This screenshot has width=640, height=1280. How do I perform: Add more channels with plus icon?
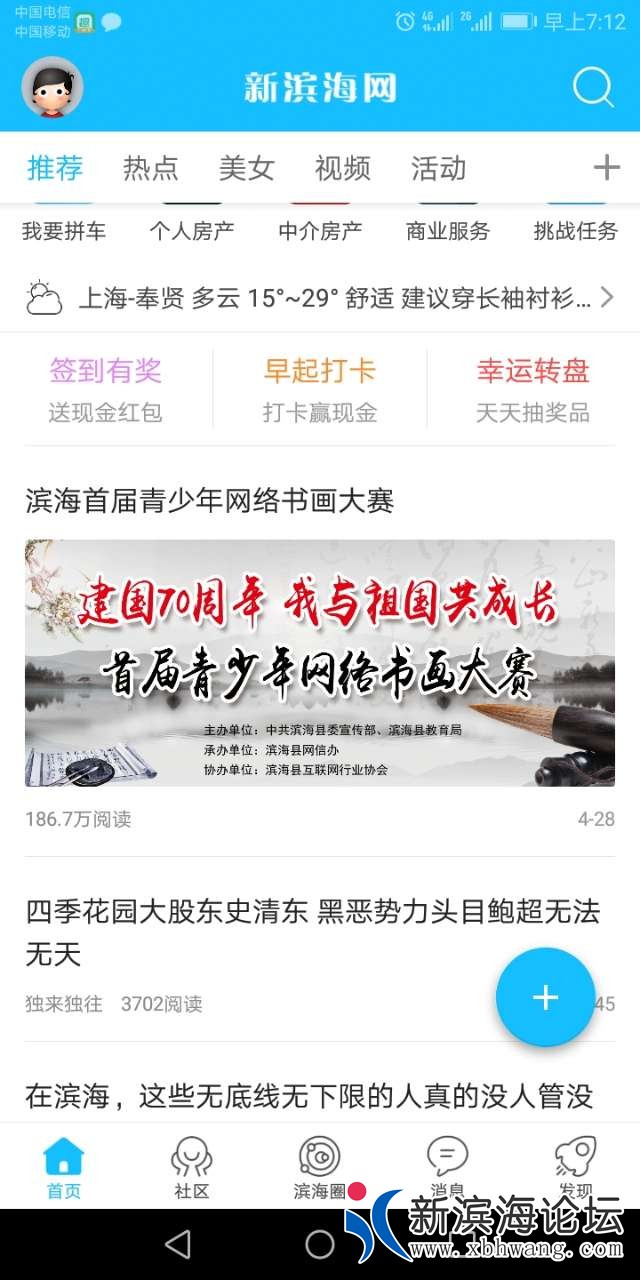[607, 167]
